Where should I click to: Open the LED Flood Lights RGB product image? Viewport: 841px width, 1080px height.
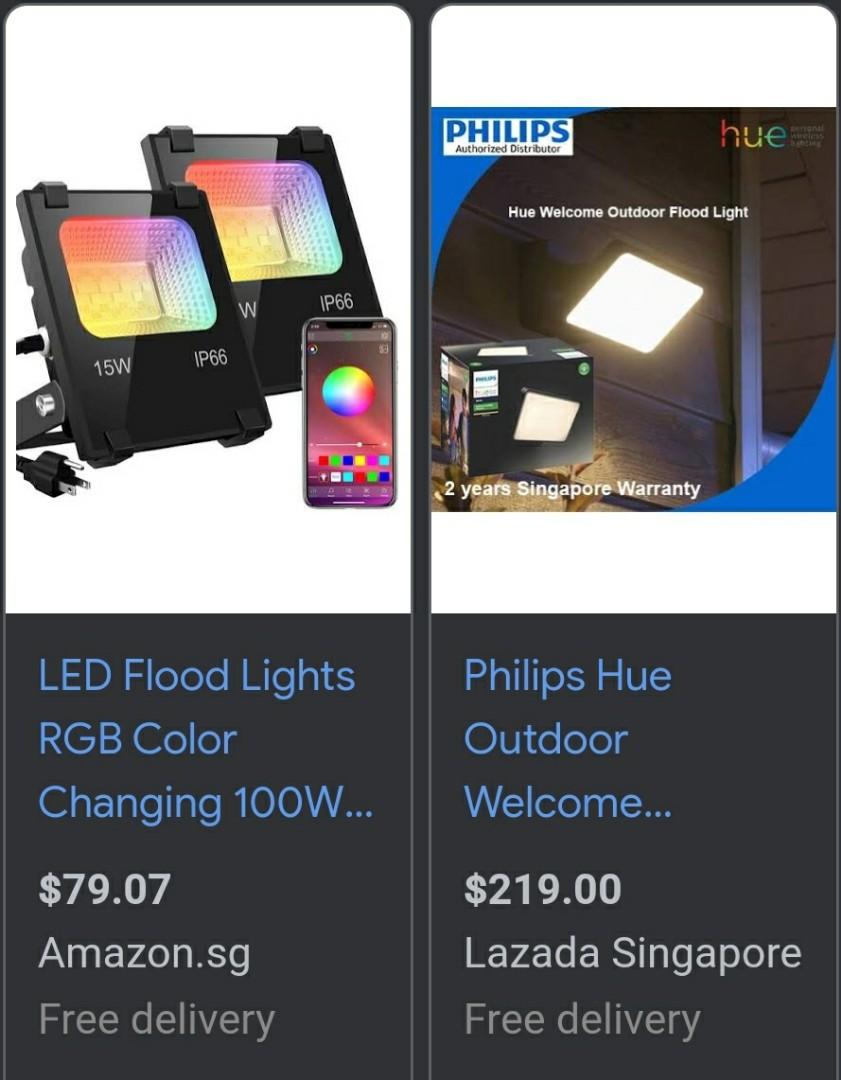pyautogui.click(x=208, y=312)
